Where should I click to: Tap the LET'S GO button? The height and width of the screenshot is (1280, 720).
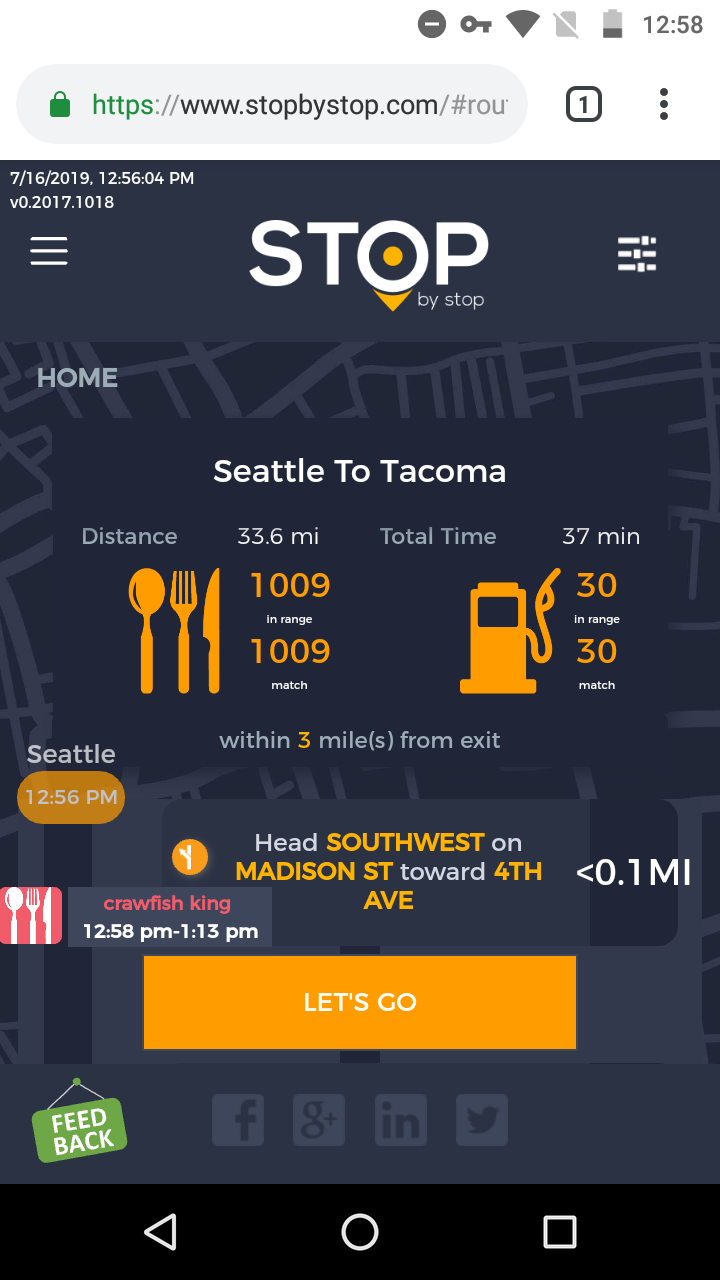coord(360,1002)
